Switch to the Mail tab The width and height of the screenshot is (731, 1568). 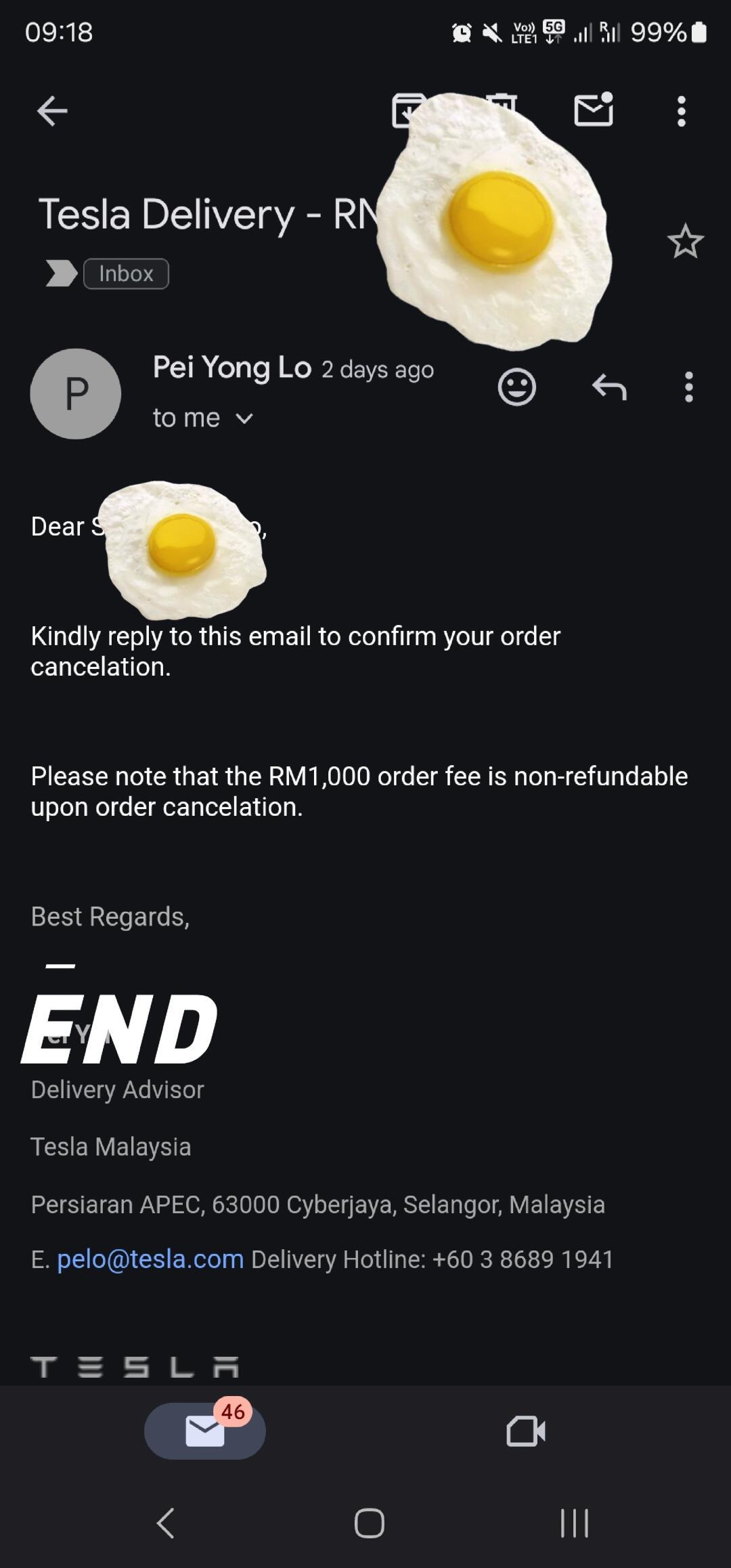205,1431
